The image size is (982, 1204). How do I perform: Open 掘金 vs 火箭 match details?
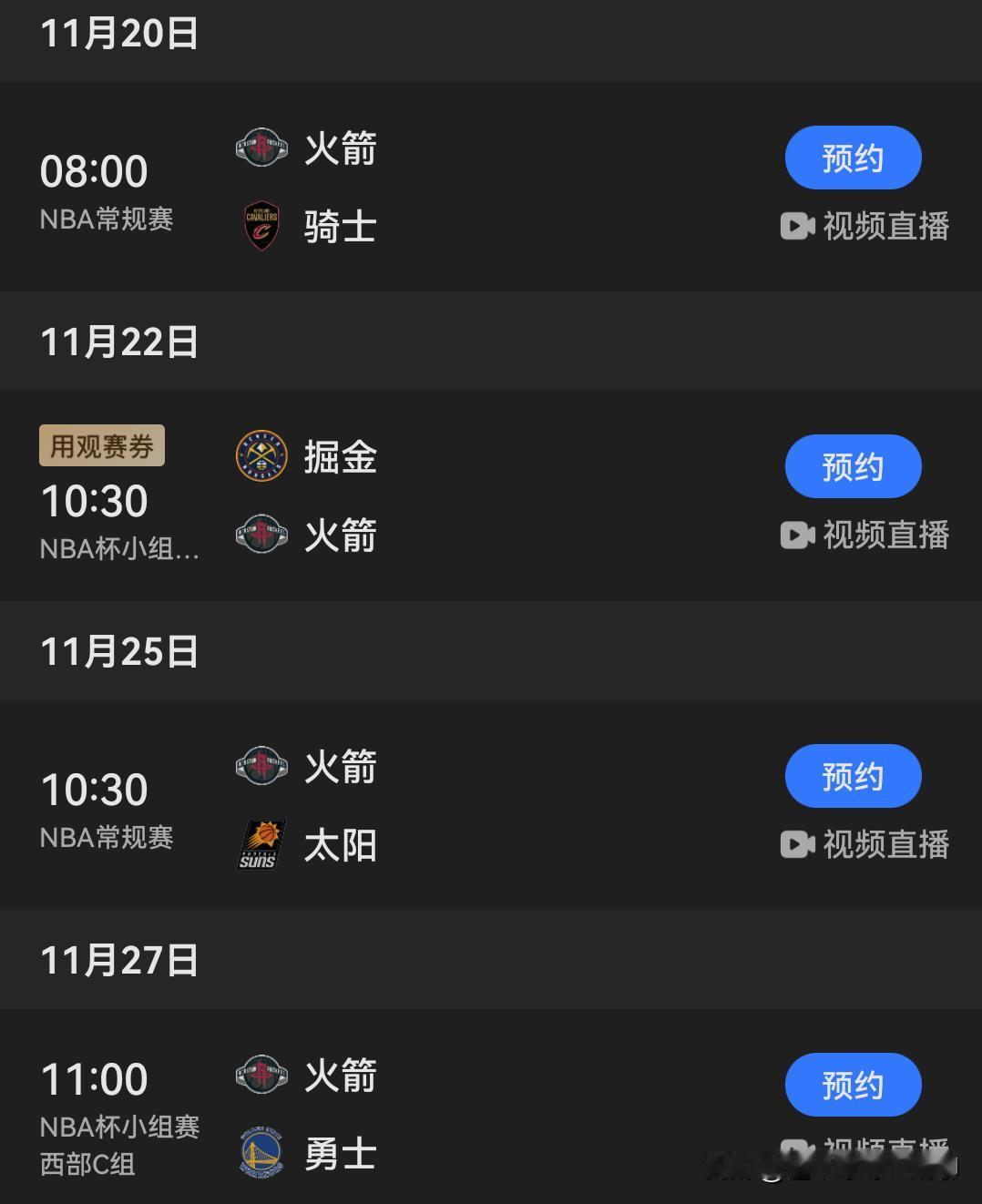(x=491, y=495)
